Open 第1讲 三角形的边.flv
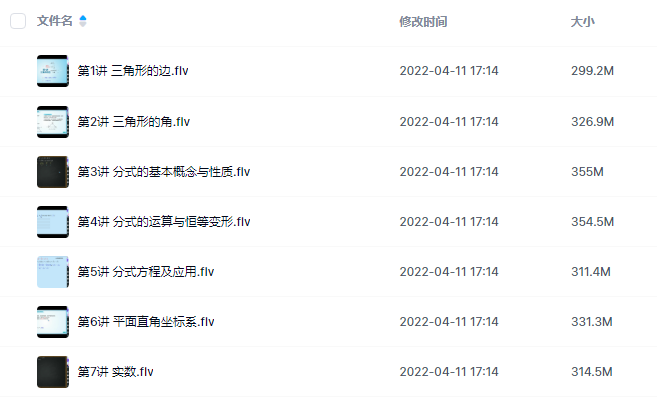This screenshot has height=410, width=657. click(x=130, y=71)
